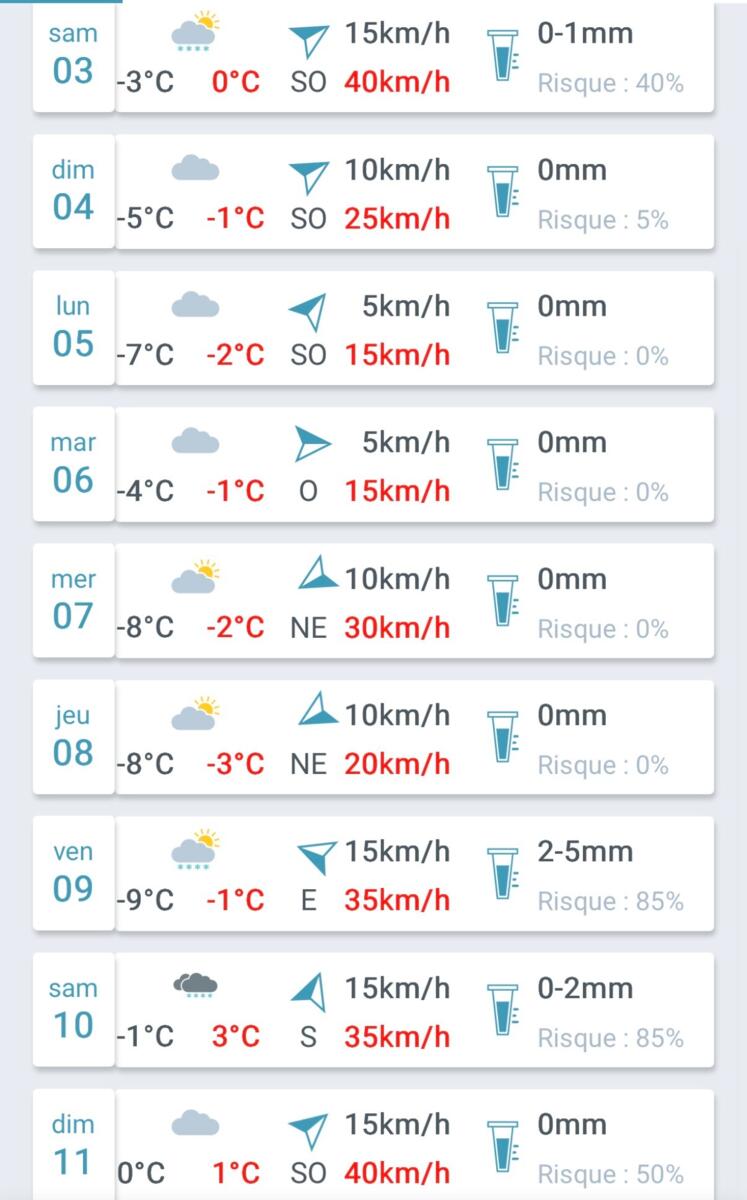Select the dim 11 forecast row
Image resolution: width=747 pixels, height=1200 pixels.
tap(373, 1147)
